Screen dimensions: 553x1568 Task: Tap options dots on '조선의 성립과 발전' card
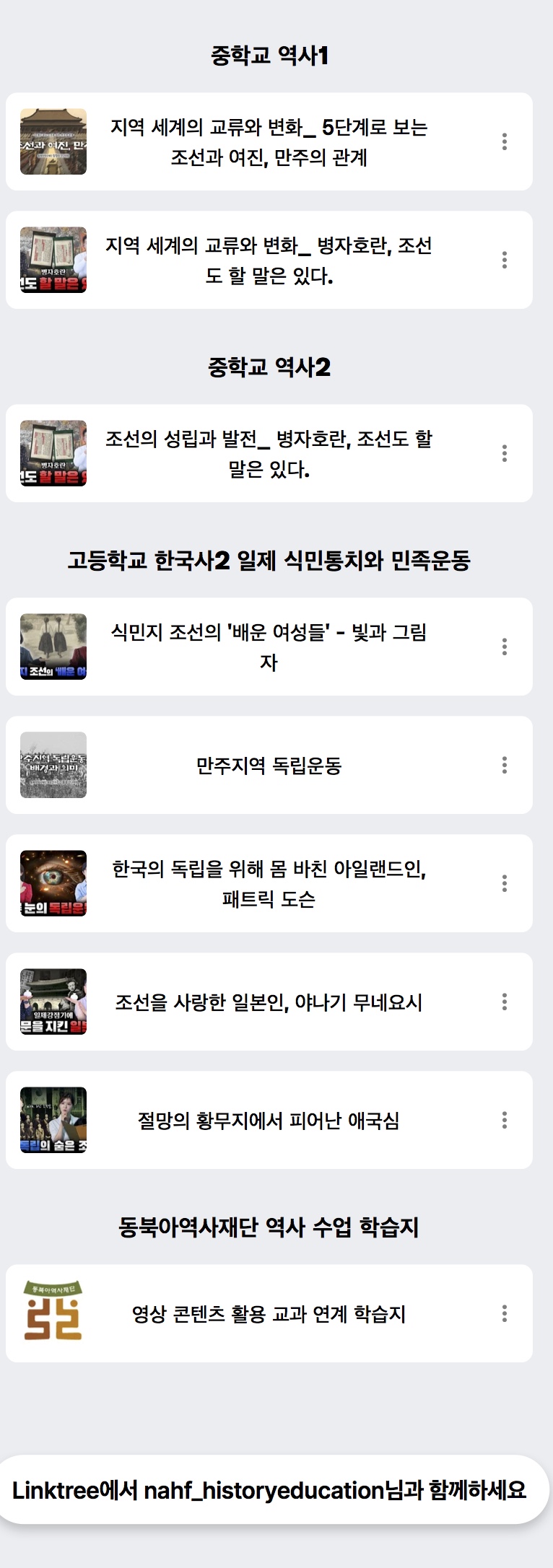[x=505, y=453]
